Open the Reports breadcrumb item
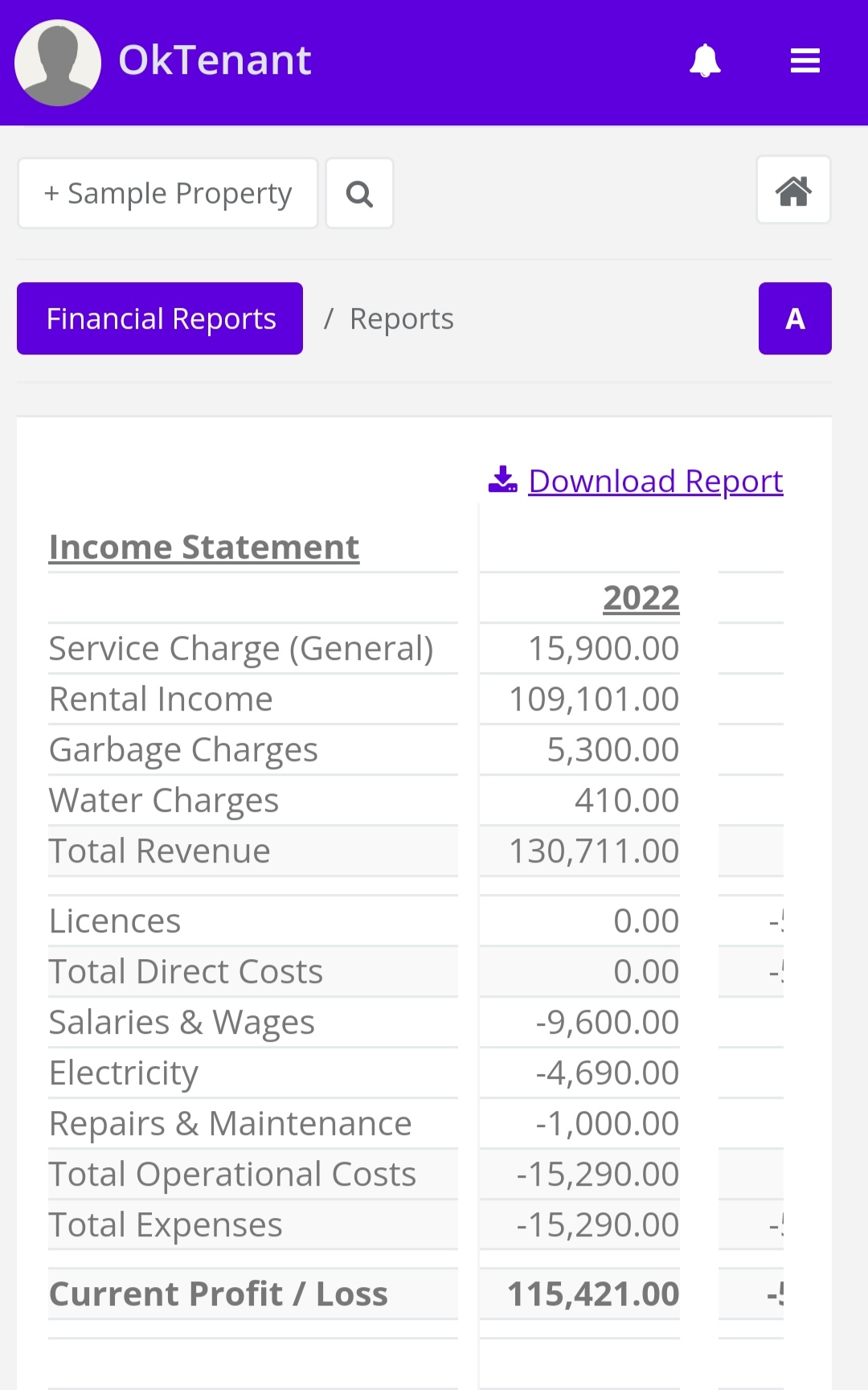This screenshot has height=1390, width=868. [x=401, y=318]
